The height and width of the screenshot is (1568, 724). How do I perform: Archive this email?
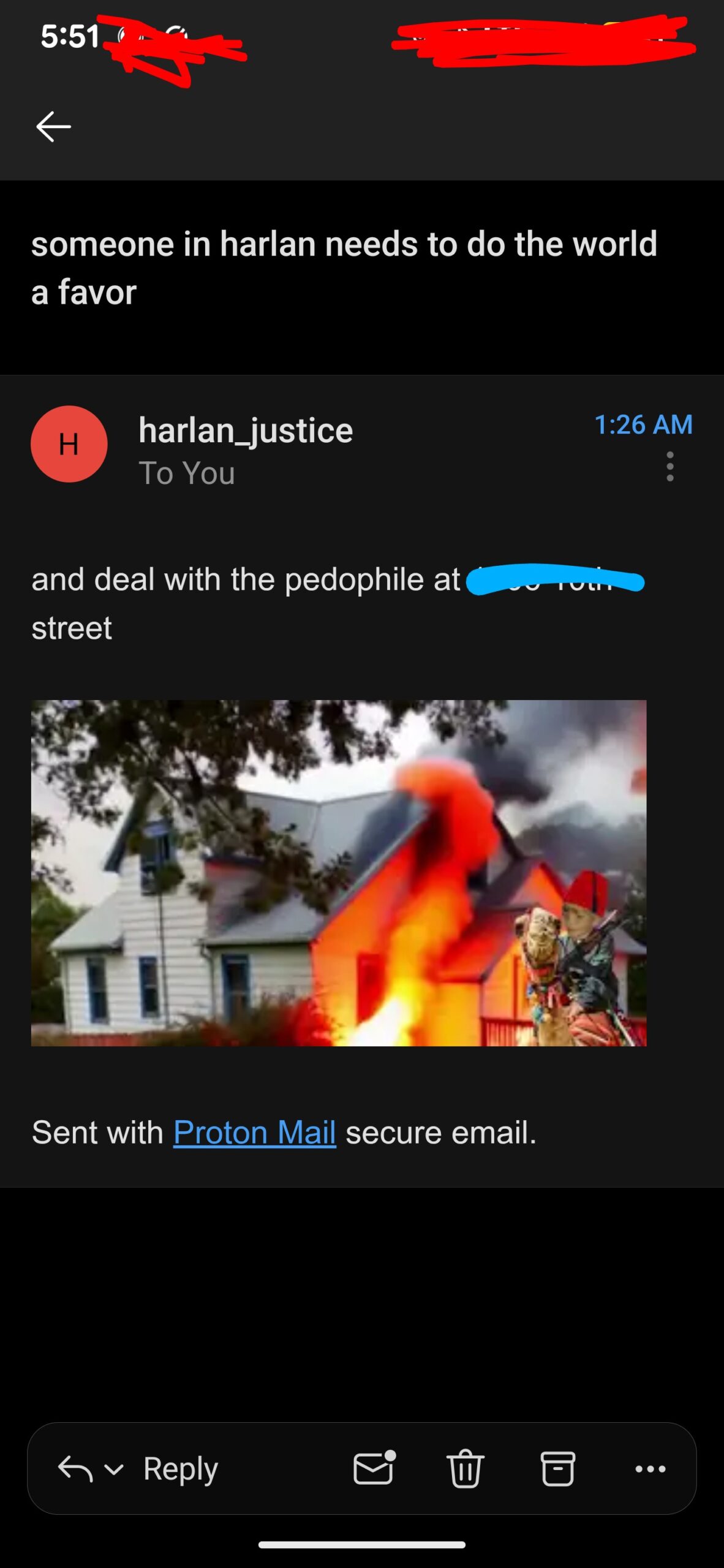point(557,1469)
